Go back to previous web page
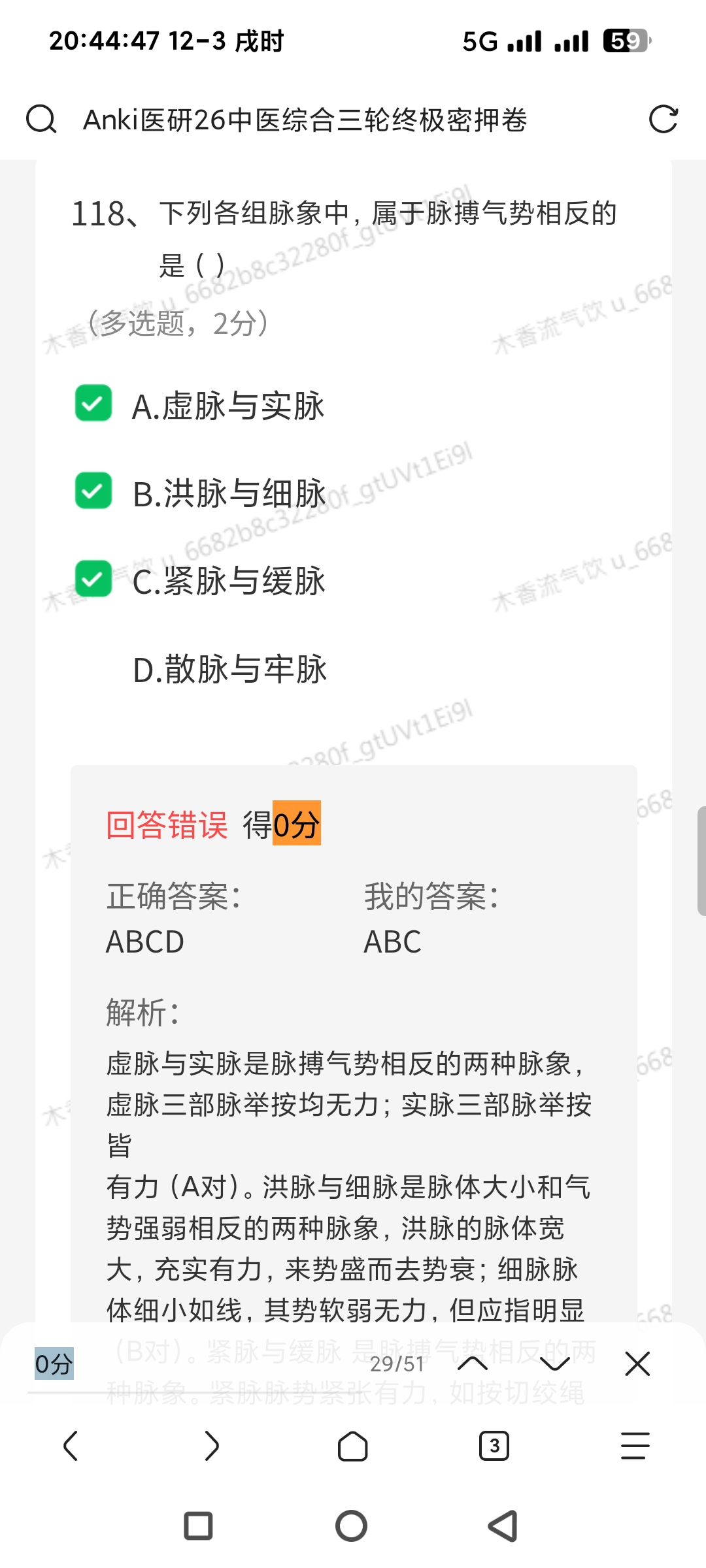706x1568 pixels. [x=71, y=1445]
